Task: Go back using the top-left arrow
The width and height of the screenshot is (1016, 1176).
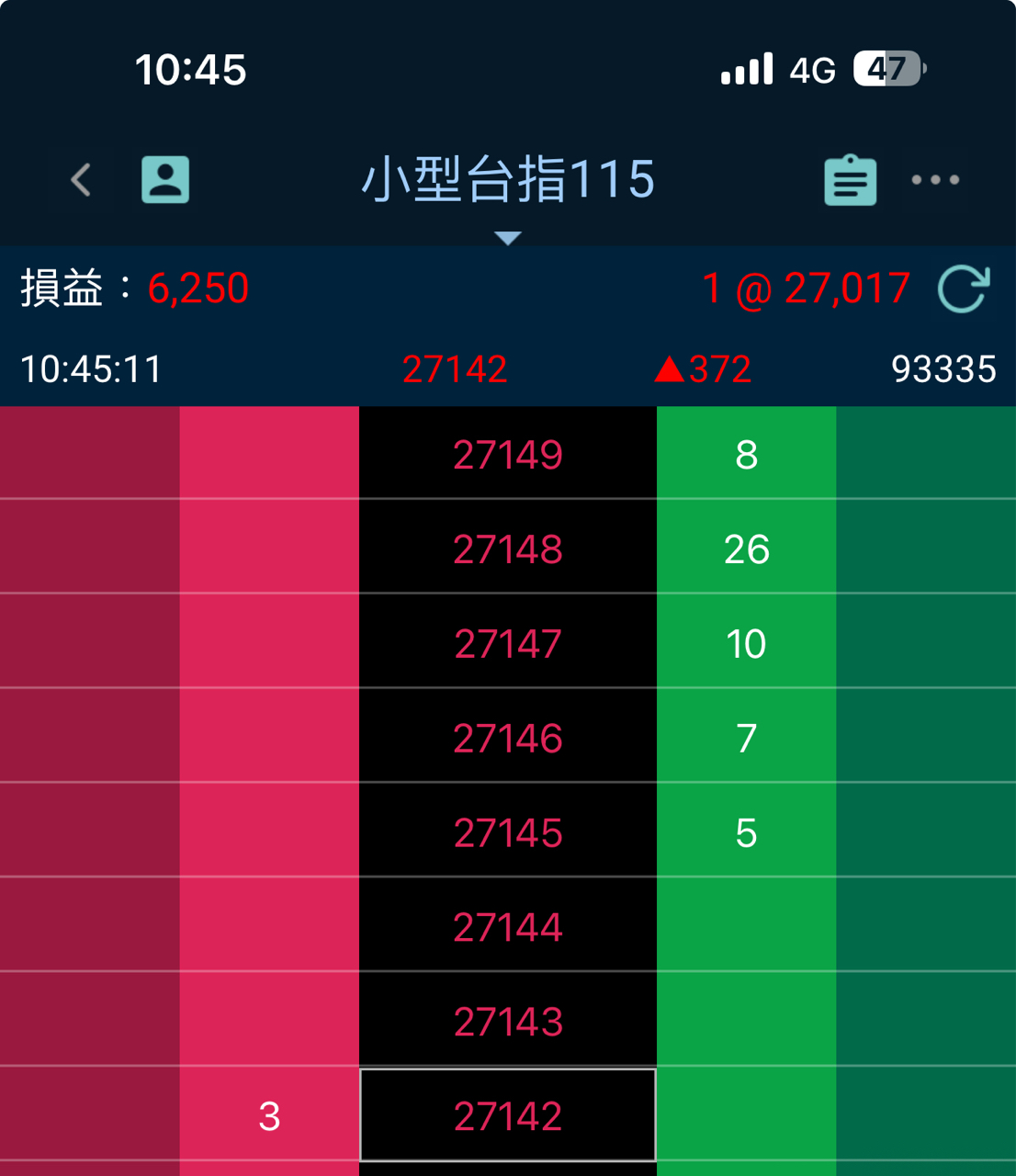Action: click(81, 180)
